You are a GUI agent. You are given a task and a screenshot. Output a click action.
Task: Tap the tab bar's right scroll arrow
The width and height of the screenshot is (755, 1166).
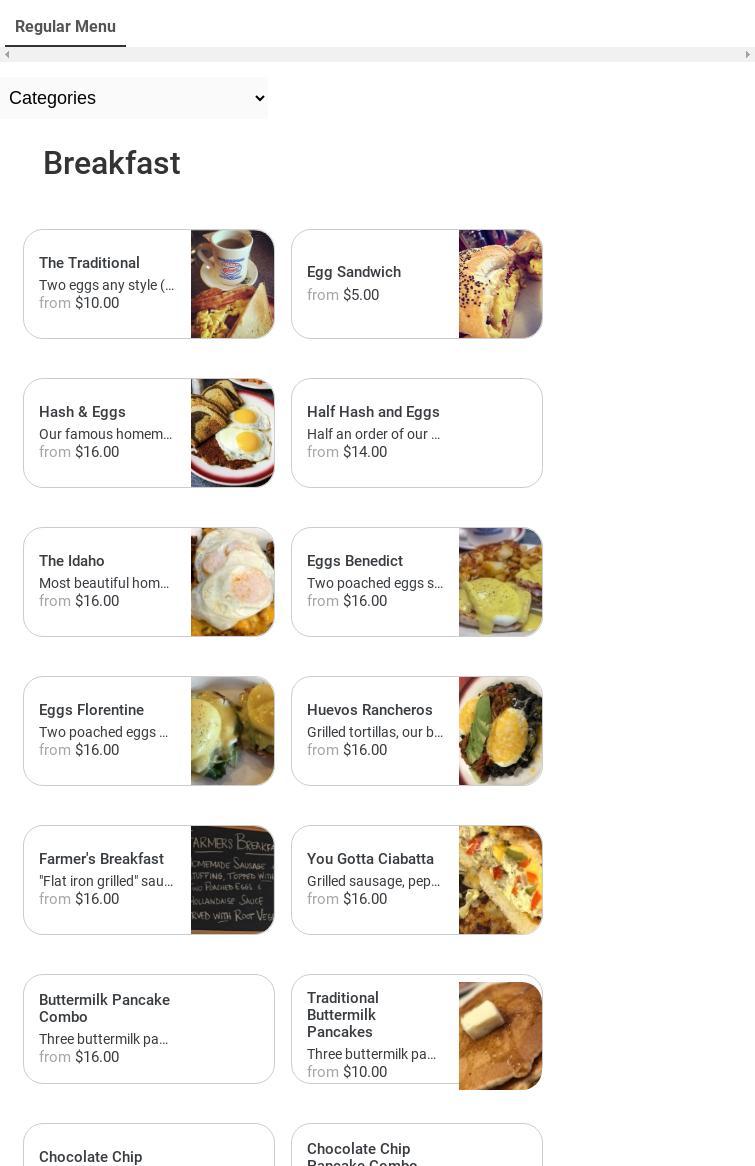coord(747,55)
